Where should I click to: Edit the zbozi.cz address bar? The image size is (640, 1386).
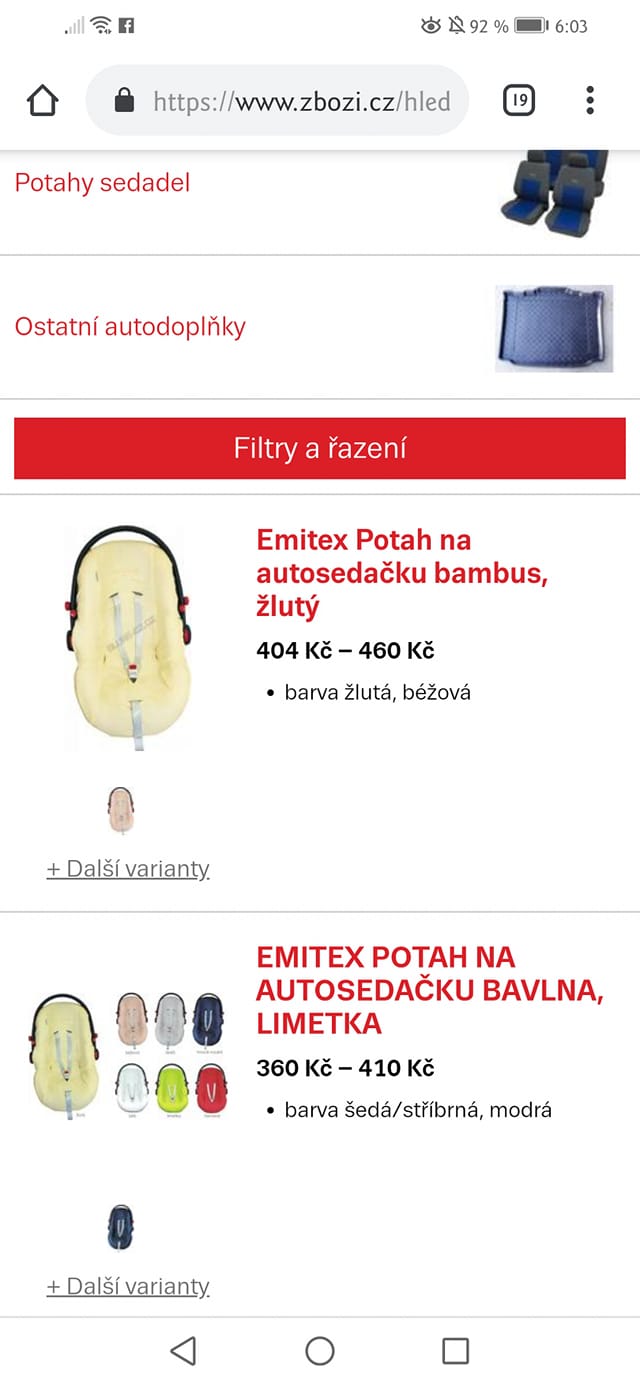tap(300, 101)
